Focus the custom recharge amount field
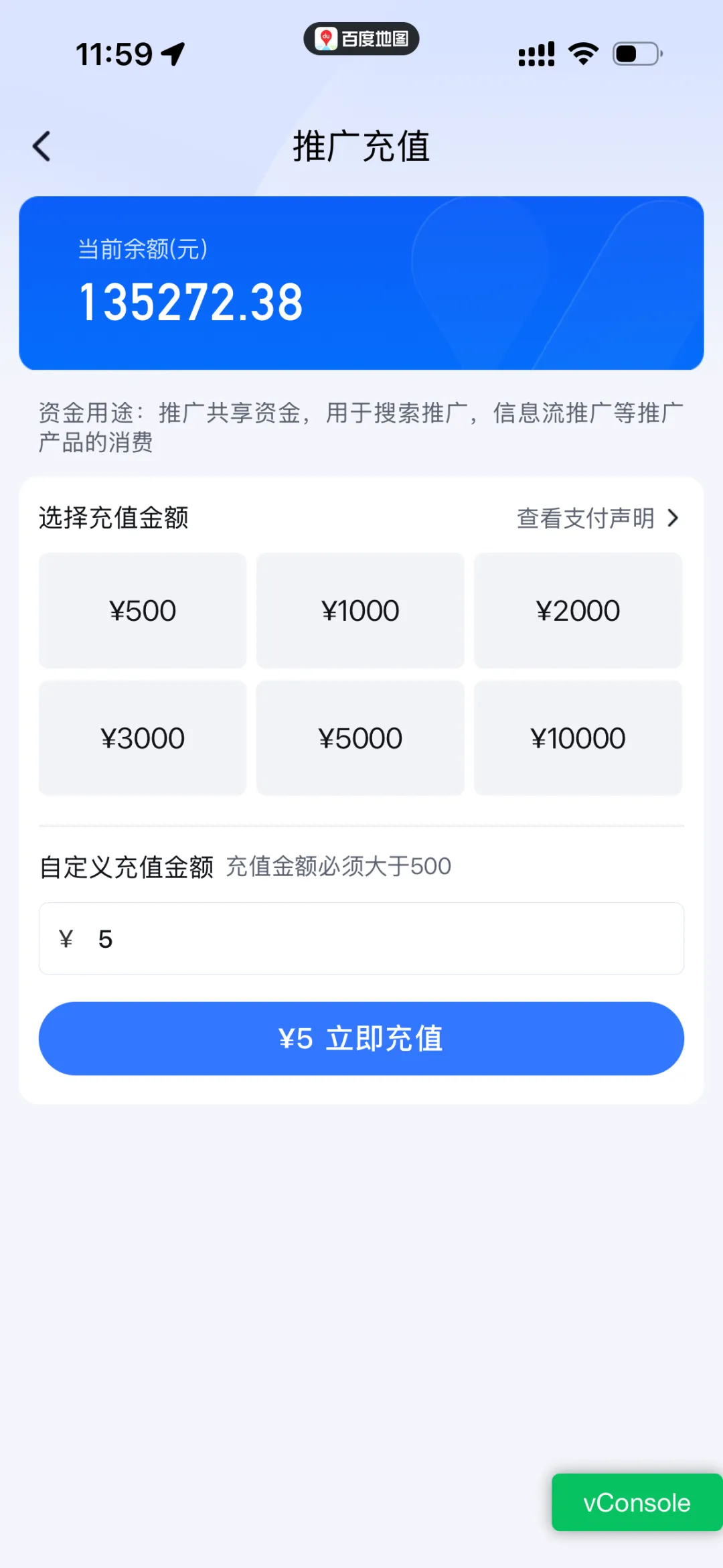This screenshot has width=723, height=1568. (361, 938)
